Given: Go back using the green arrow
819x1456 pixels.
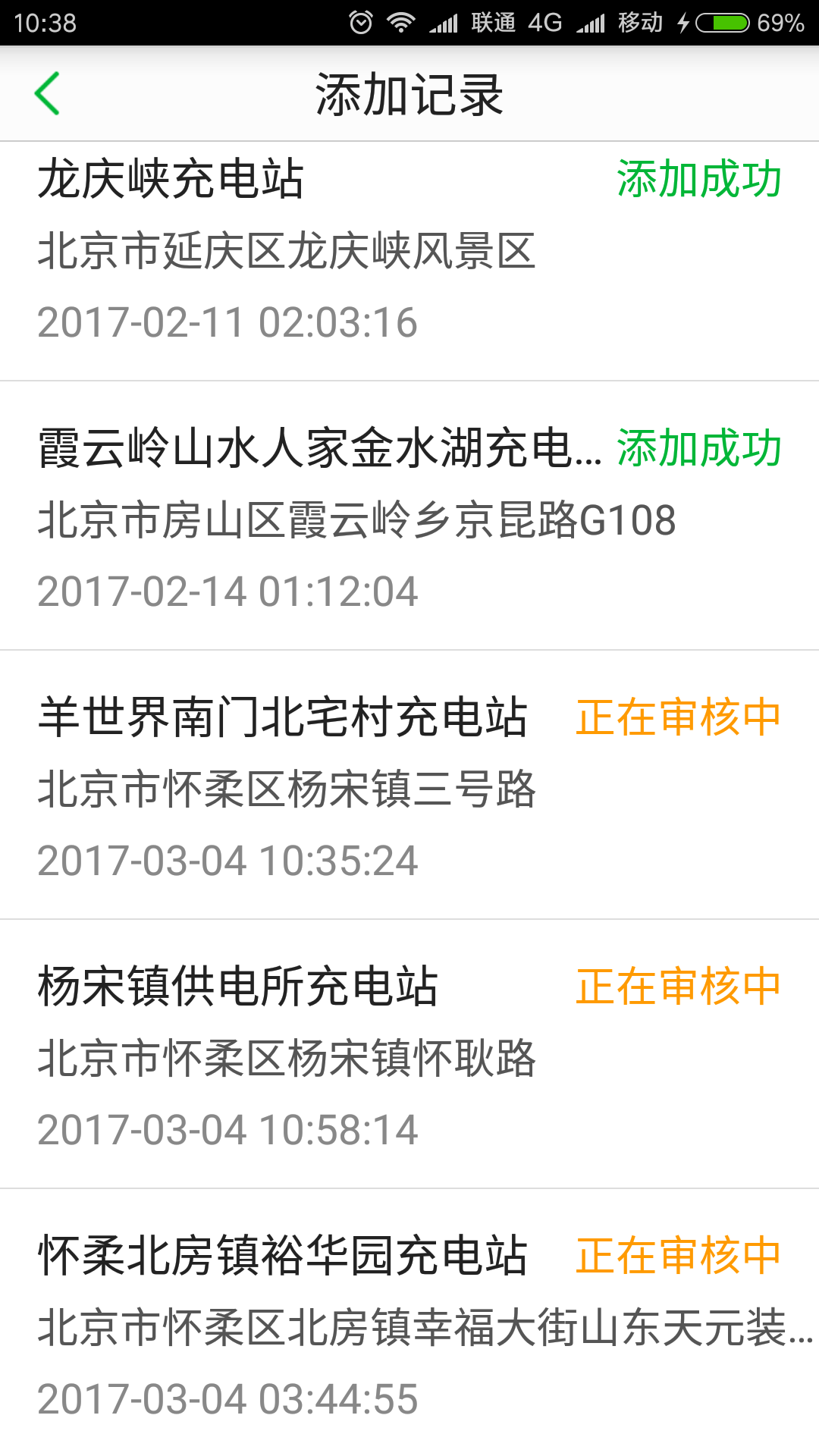Looking at the screenshot, I should pos(47,94).
